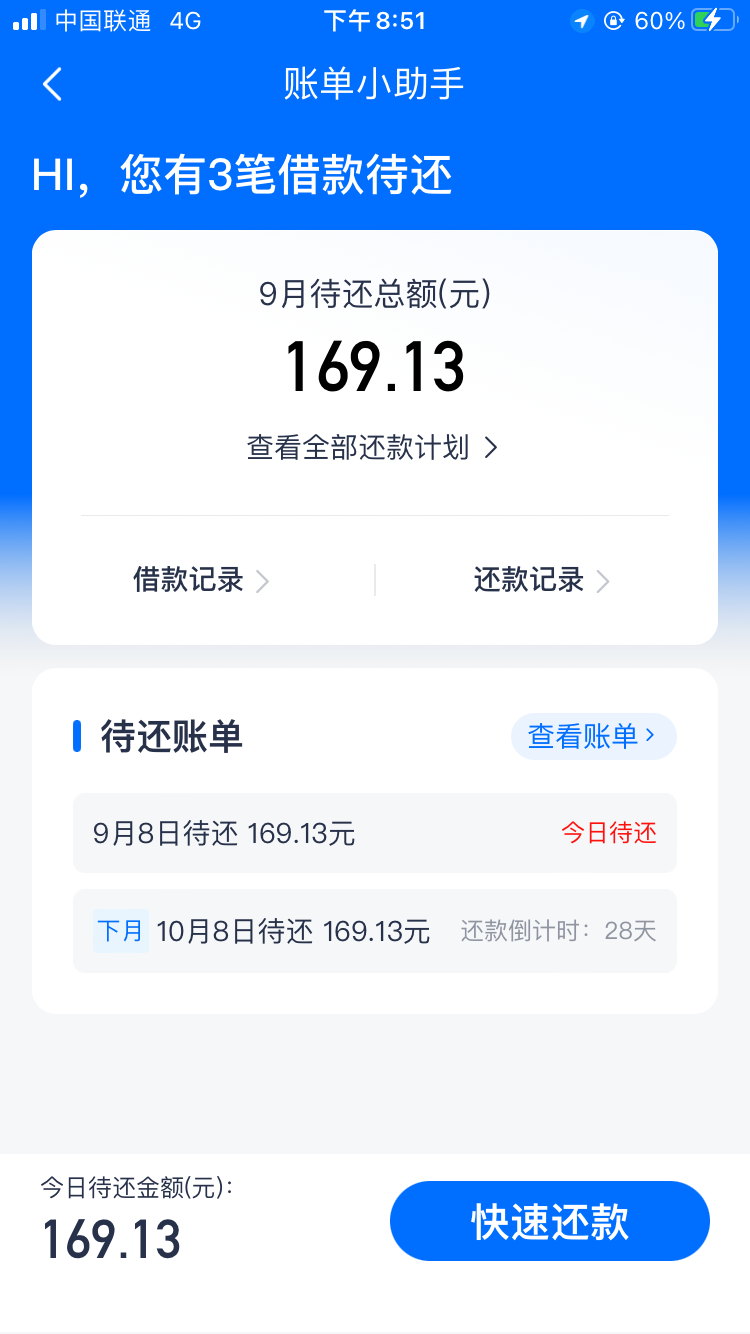Open the 10月8日待还 169.13元 bill row
The height and width of the screenshot is (1334, 750).
coord(374,931)
